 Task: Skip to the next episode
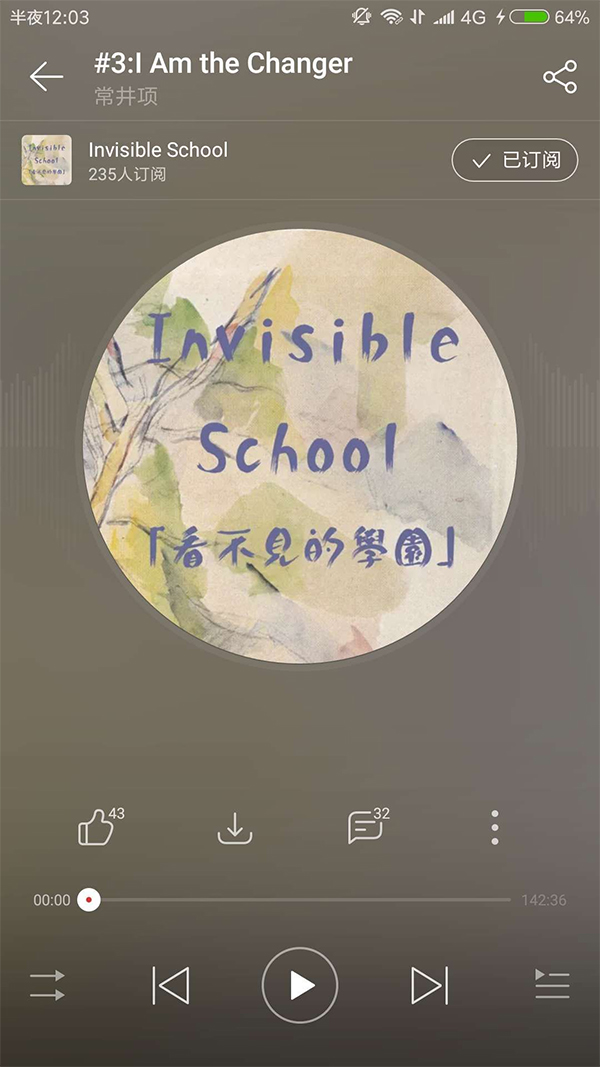tap(429, 985)
